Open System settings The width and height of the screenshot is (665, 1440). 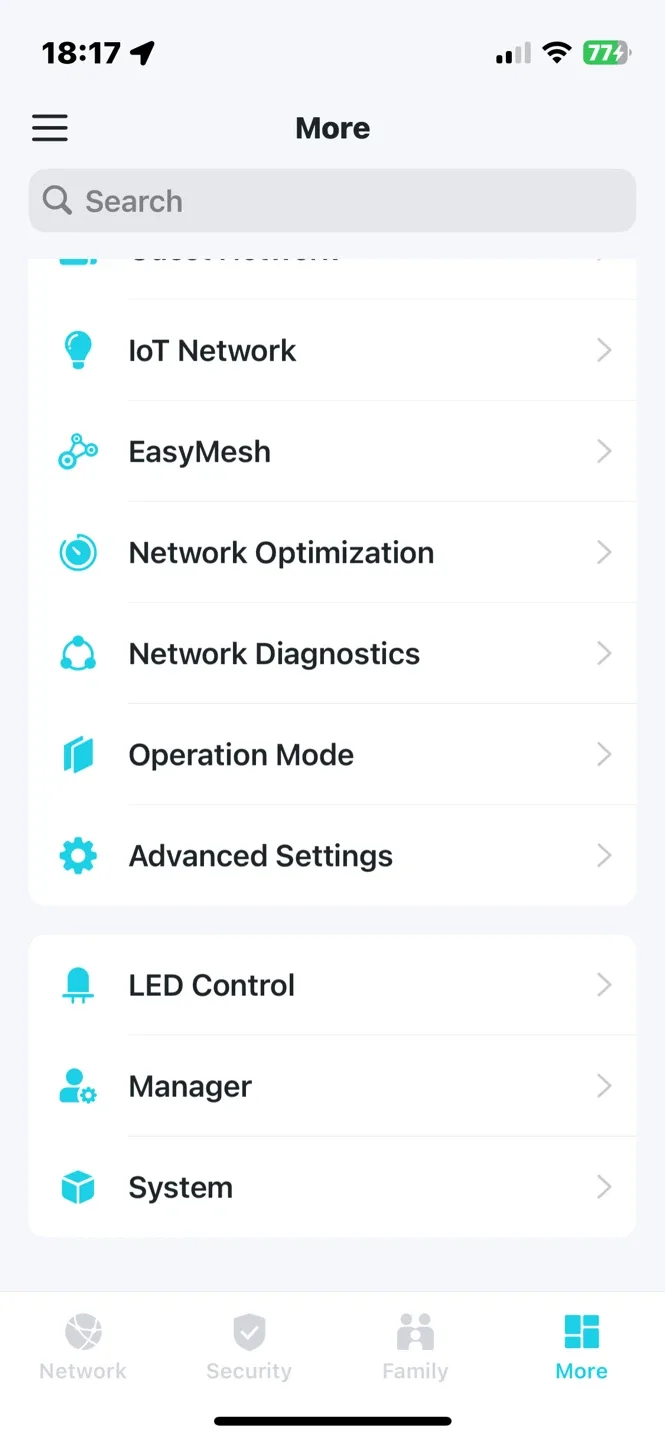pyautogui.click(x=332, y=1187)
